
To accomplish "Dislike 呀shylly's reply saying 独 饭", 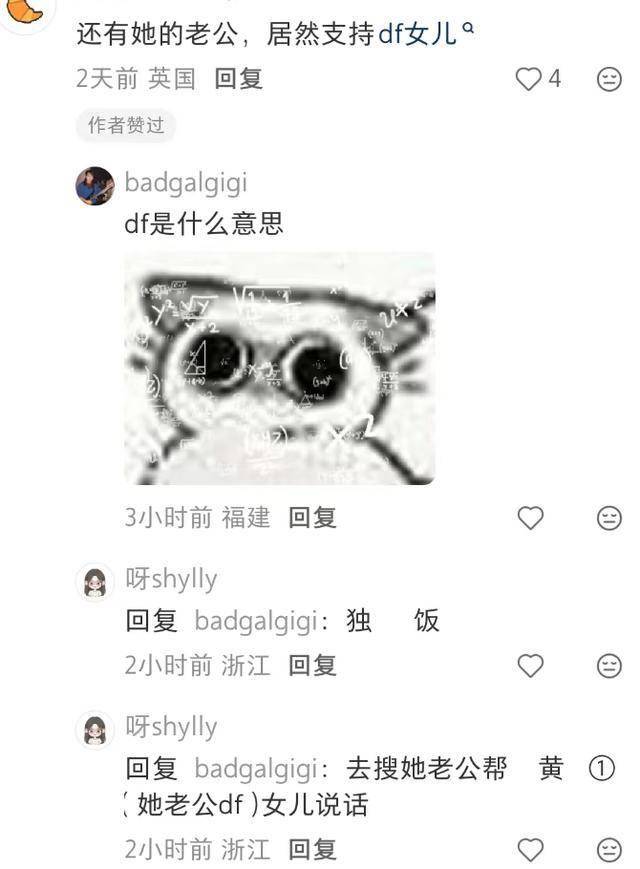I will tap(609, 665).
